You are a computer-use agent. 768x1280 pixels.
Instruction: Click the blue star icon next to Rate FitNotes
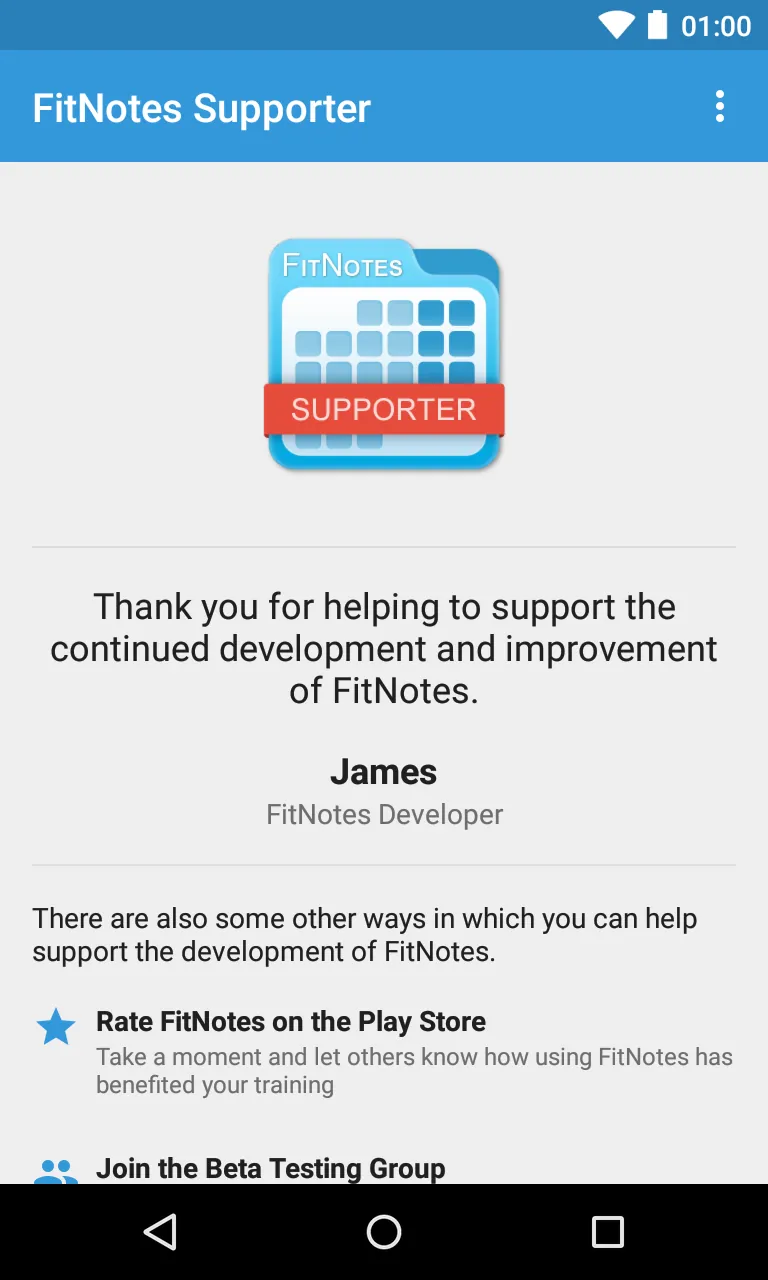pyautogui.click(x=56, y=1026)
